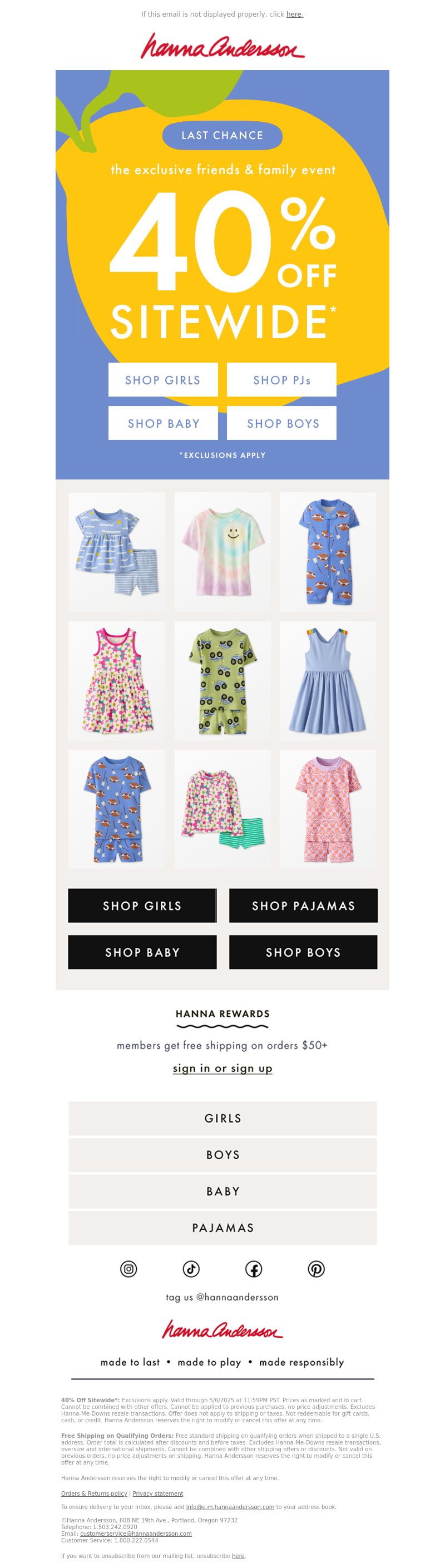The image size is (445, 1568).
Task: Open the Pinterest icon
Action: pyautogui.click(x=316, y=1269)
